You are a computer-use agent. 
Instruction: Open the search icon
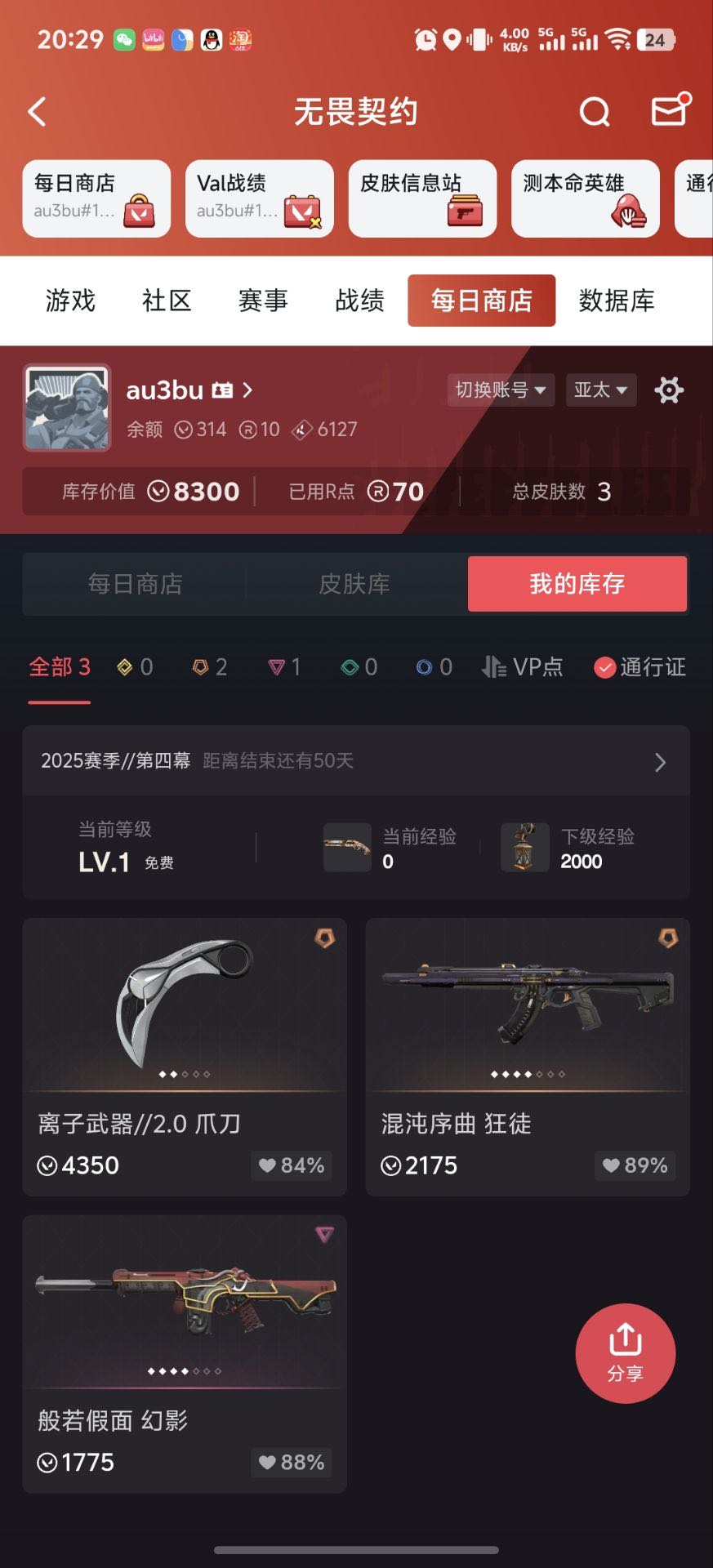click(595, 112)
